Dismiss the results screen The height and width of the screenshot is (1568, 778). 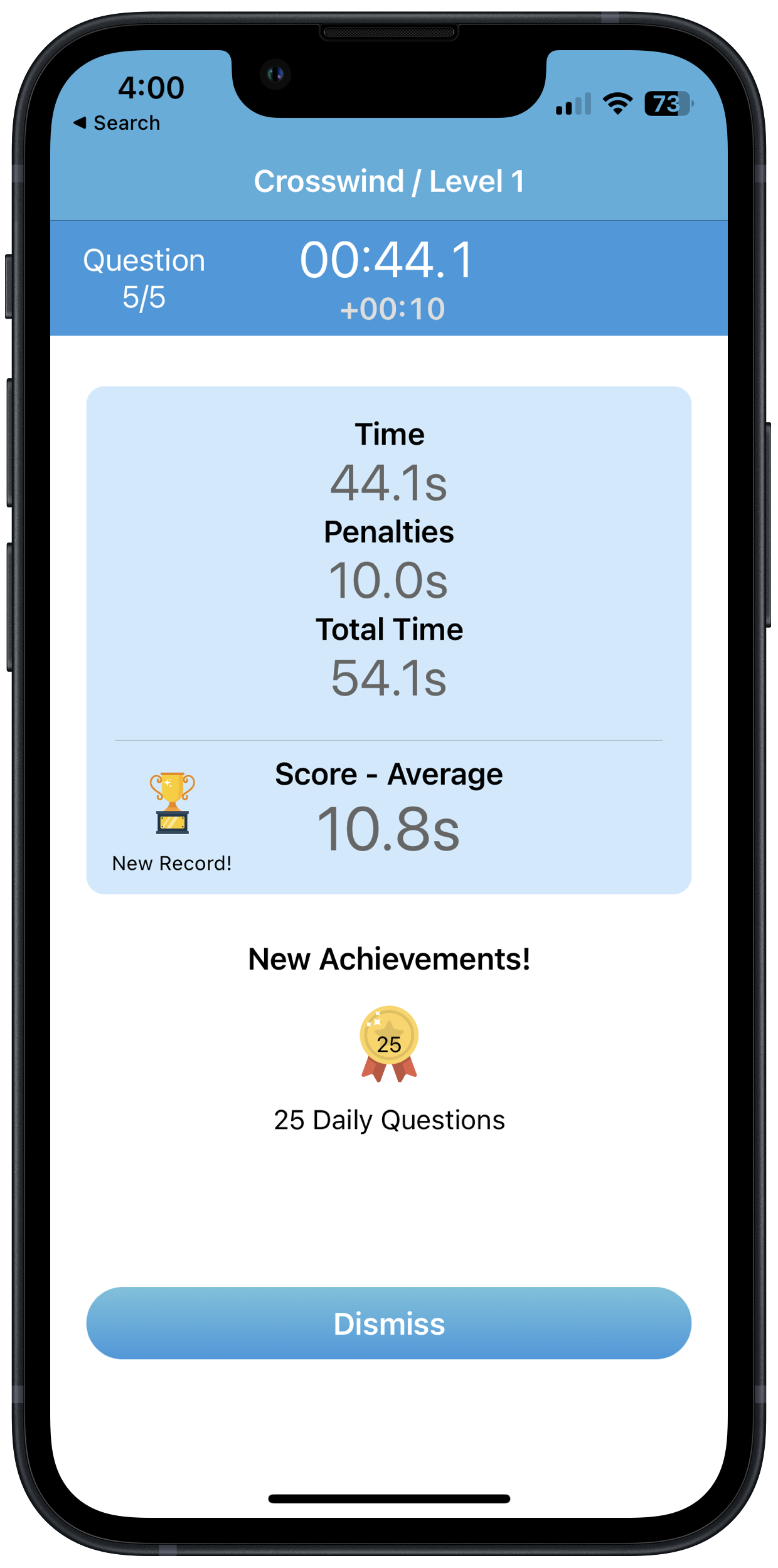pyautogui.click(x=388, y=1323)
